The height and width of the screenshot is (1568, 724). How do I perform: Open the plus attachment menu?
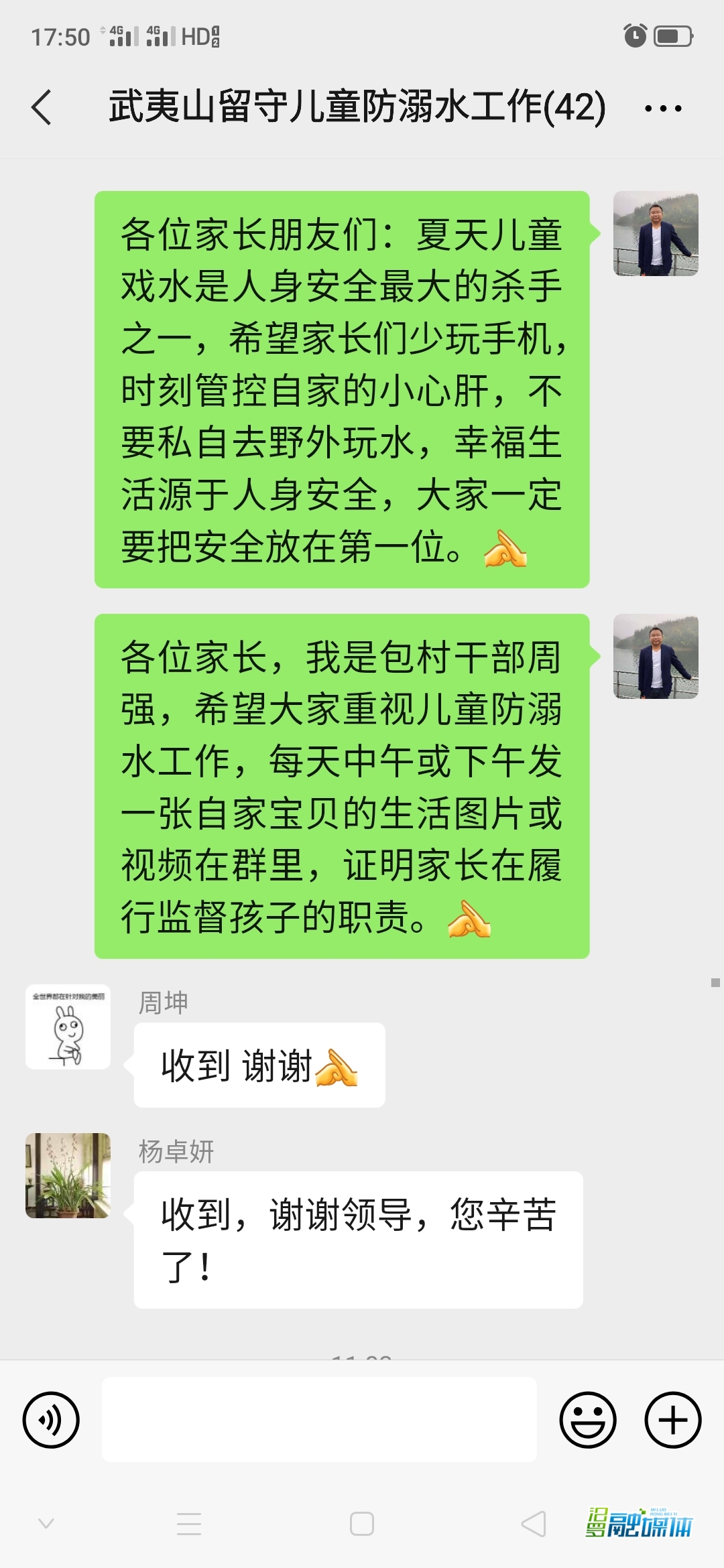pos(672,1419)
